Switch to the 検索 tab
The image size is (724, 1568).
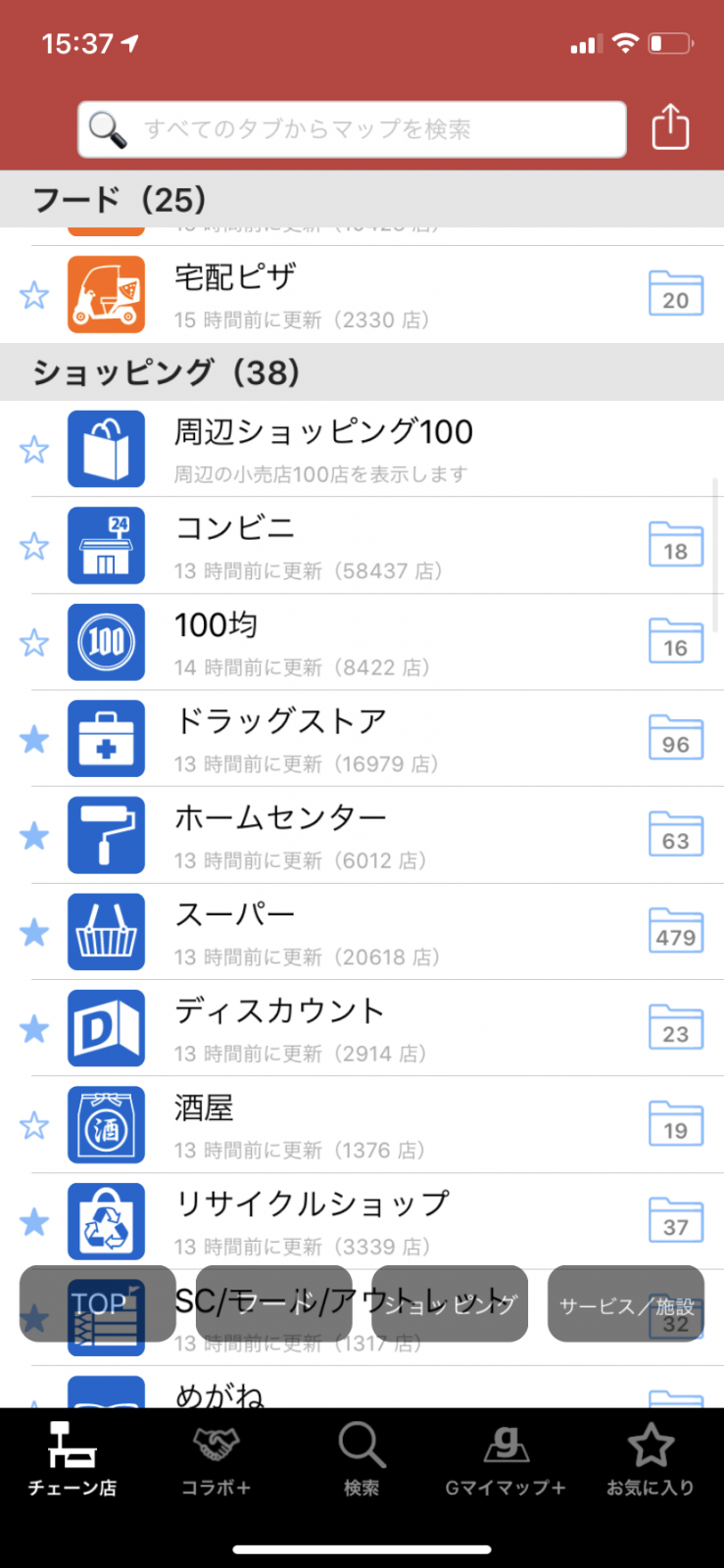tap(362, 1460)
